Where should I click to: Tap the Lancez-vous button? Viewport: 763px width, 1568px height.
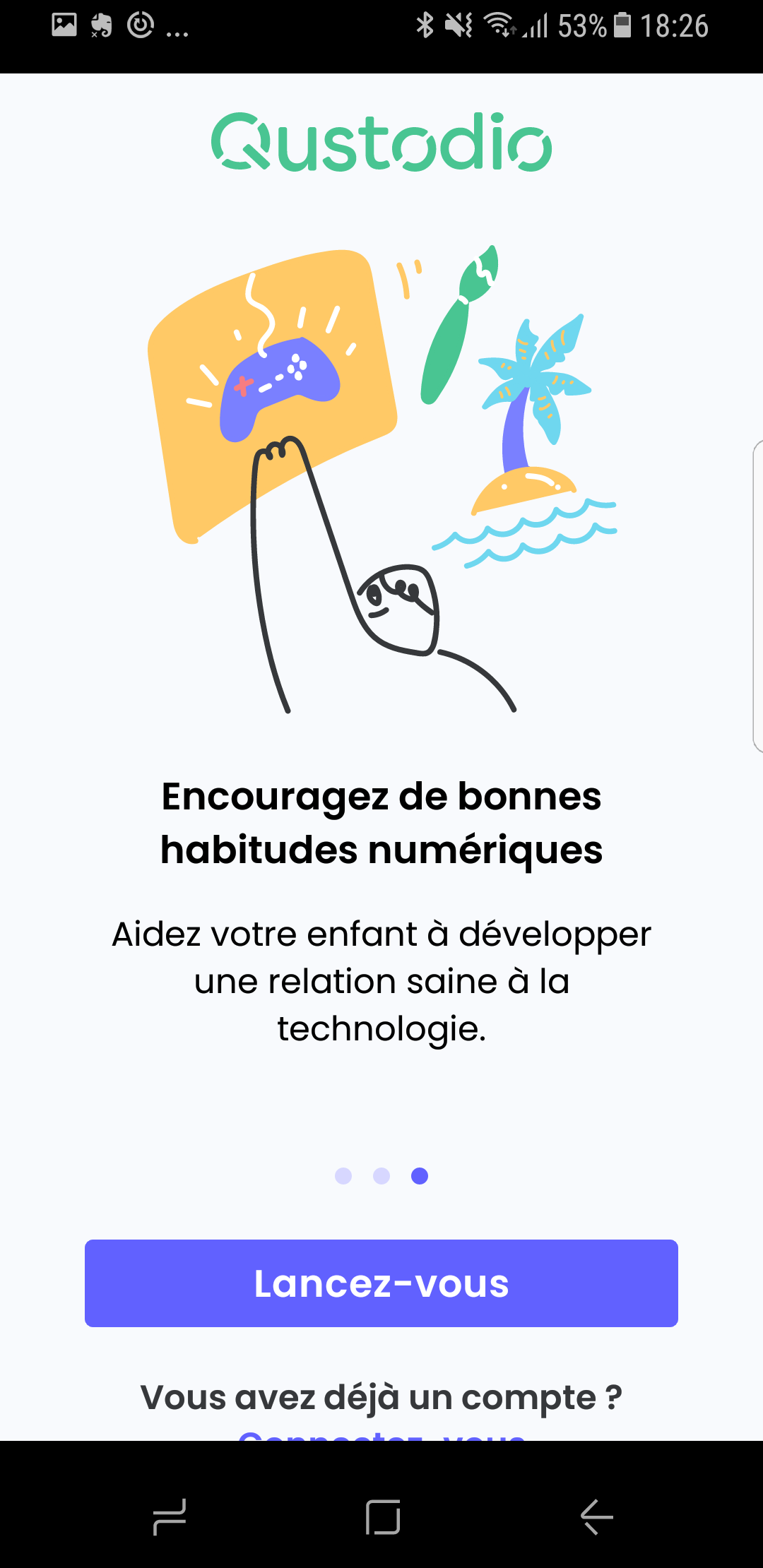381,1283
